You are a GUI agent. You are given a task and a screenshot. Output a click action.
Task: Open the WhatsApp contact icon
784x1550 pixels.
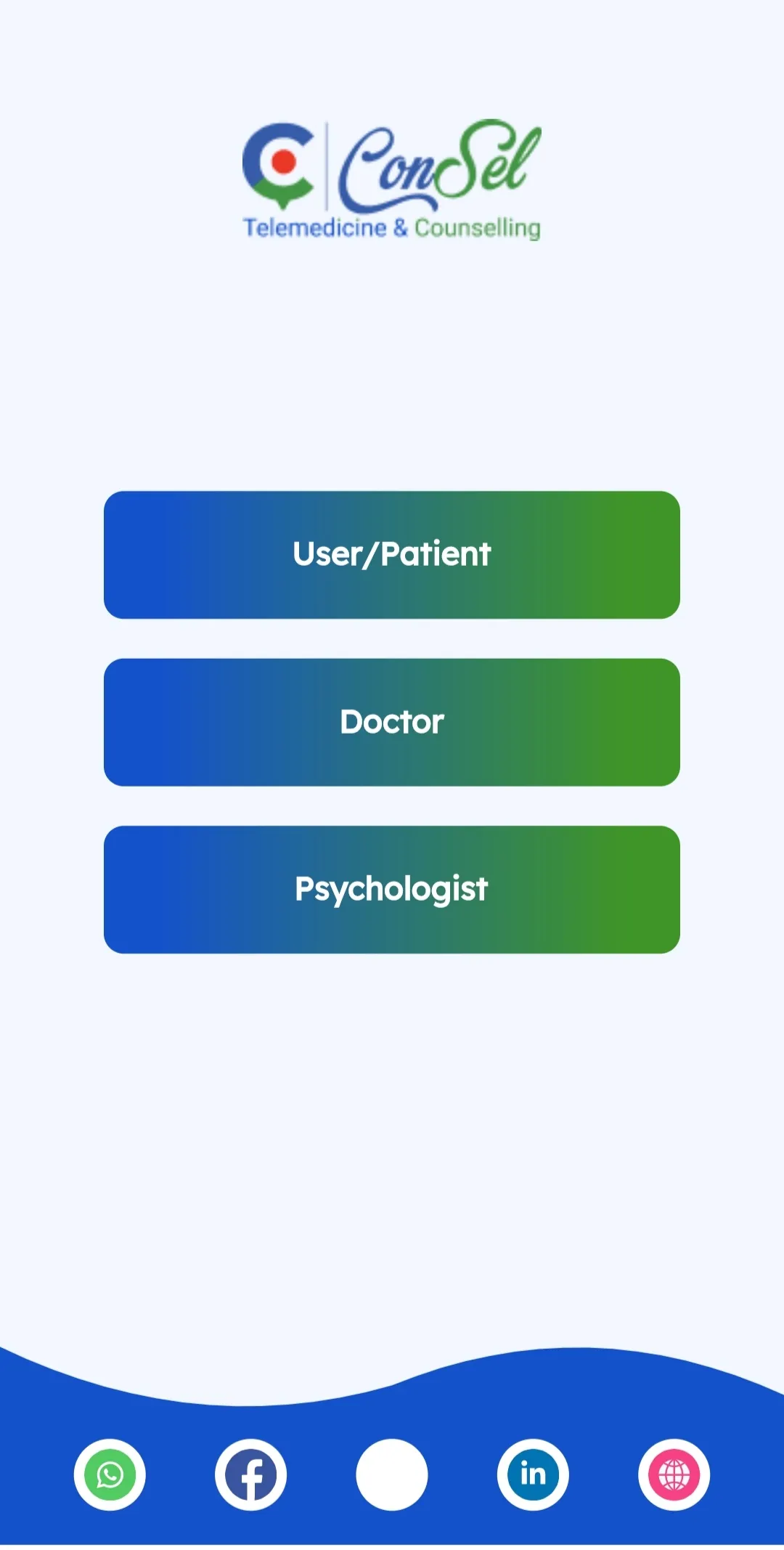[x=110, y=1474]
